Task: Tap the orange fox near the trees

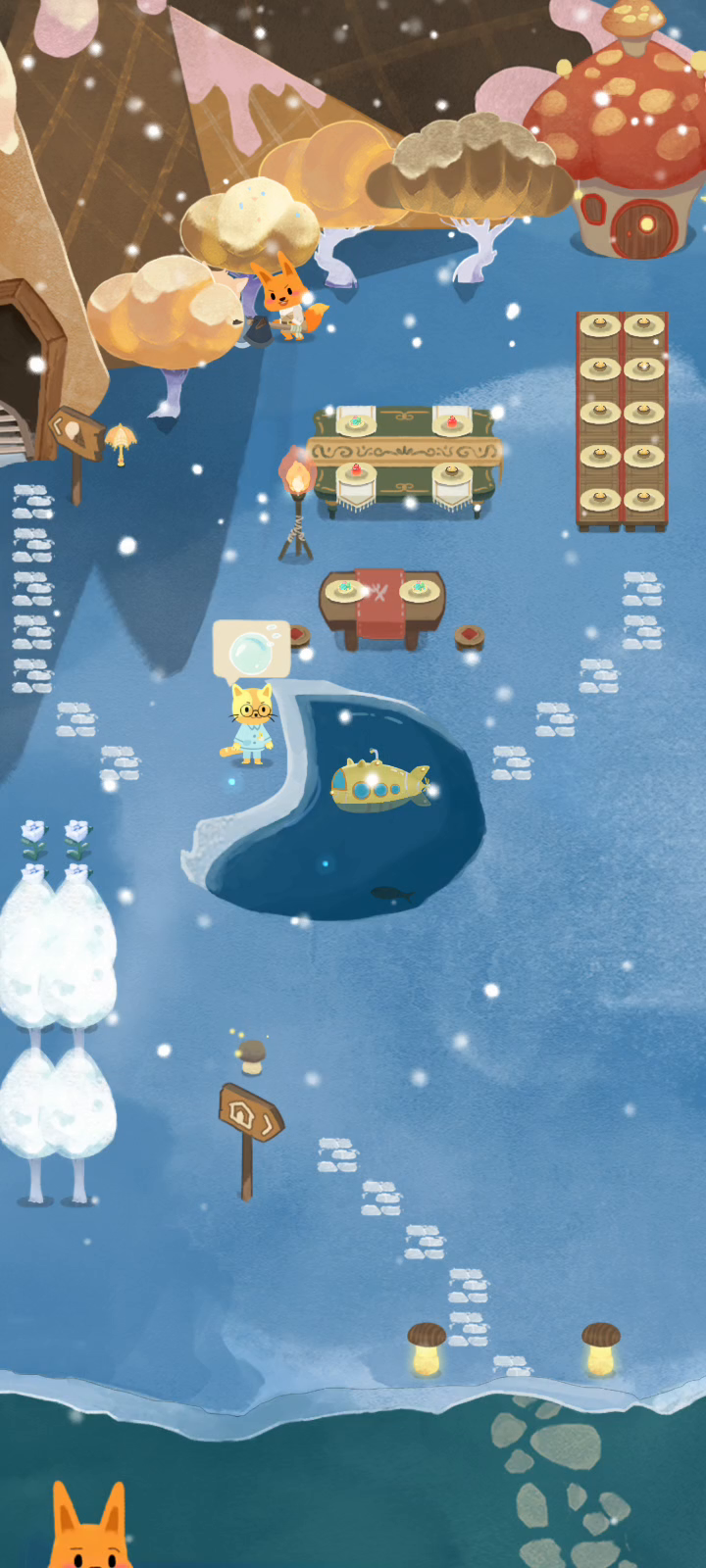Action: [x=286, y=298]
